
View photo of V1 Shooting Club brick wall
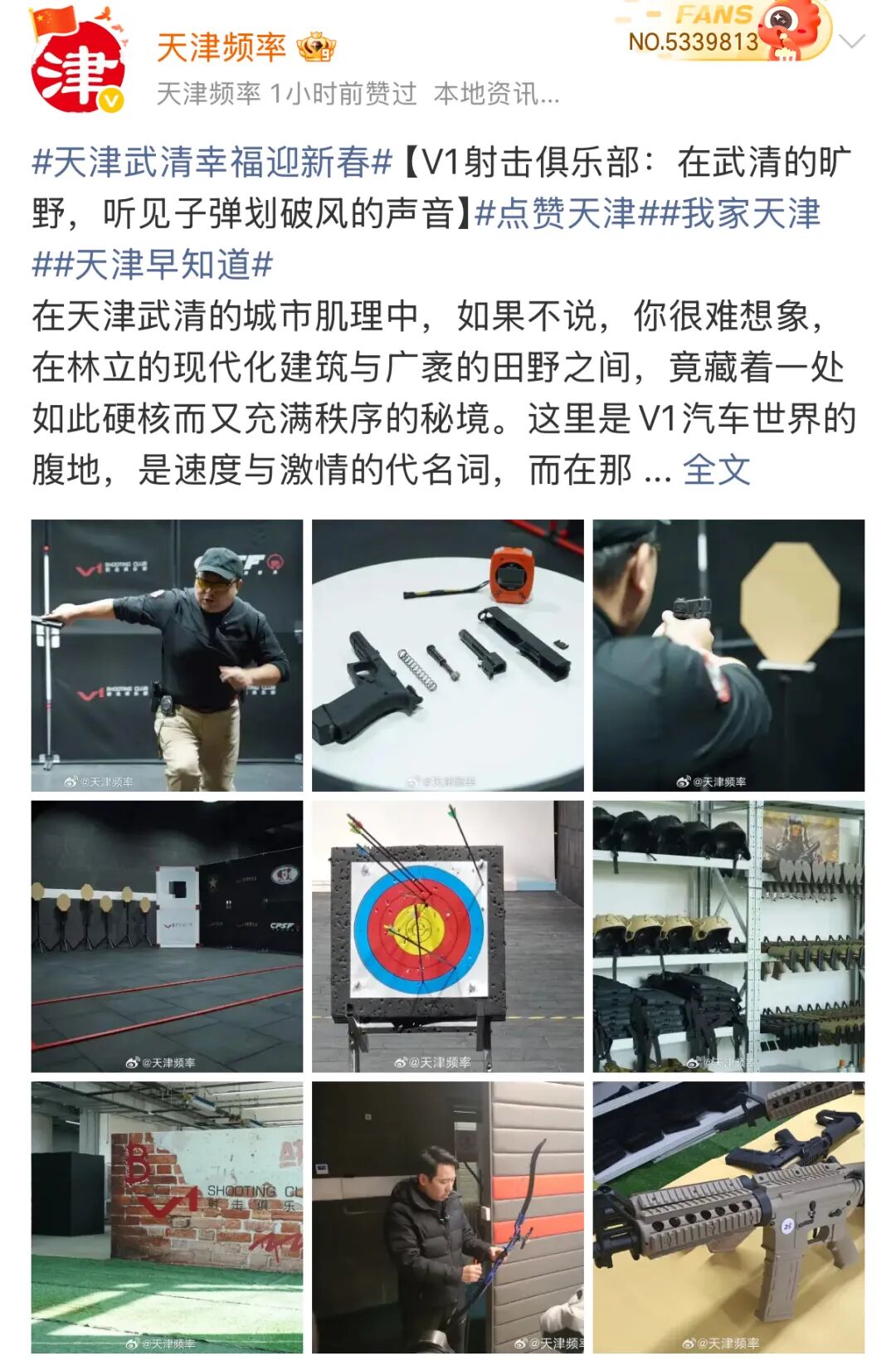click(167, 1216)
